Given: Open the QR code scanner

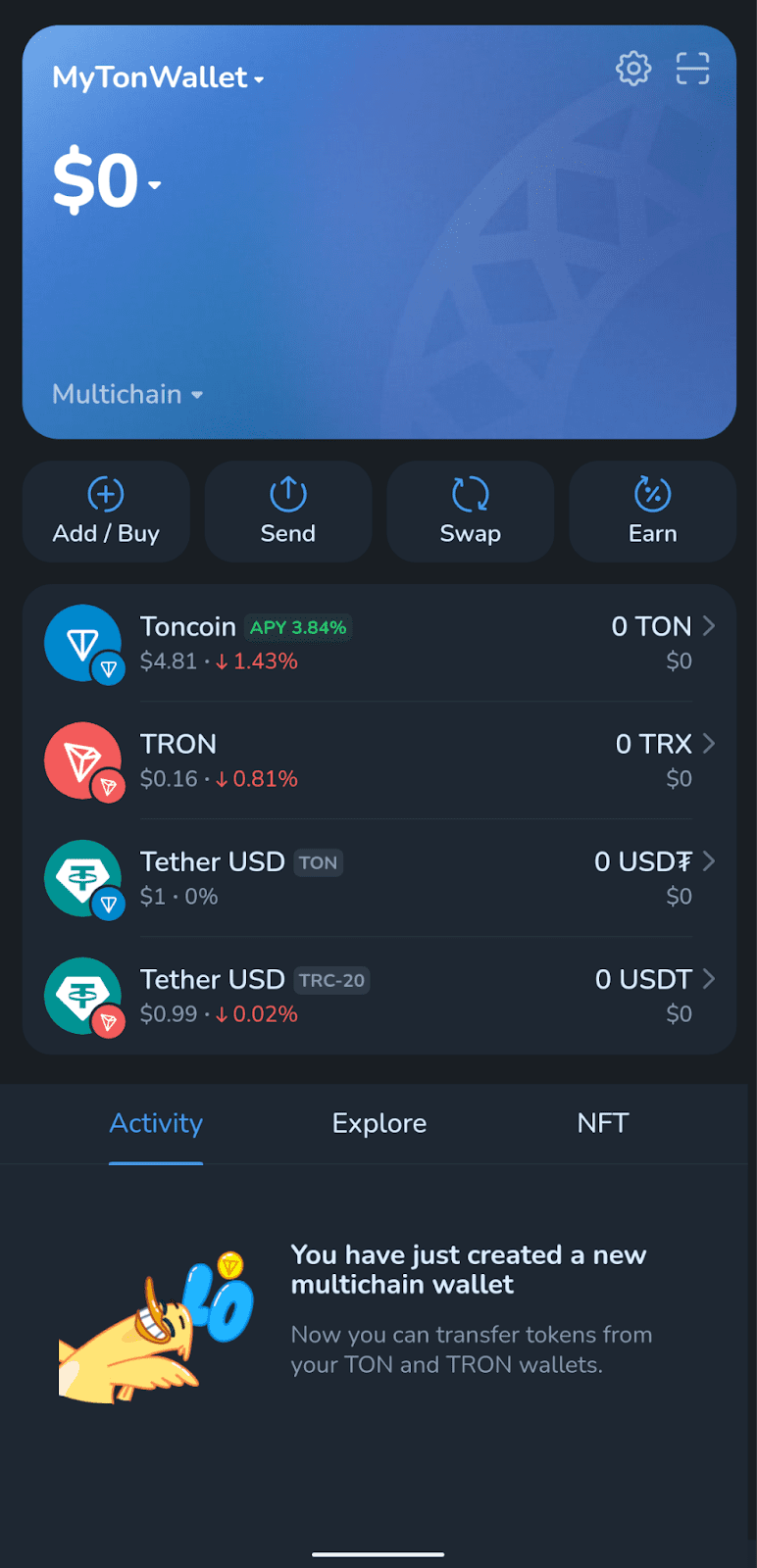Looking at the screenshot, I should [692, 69].
